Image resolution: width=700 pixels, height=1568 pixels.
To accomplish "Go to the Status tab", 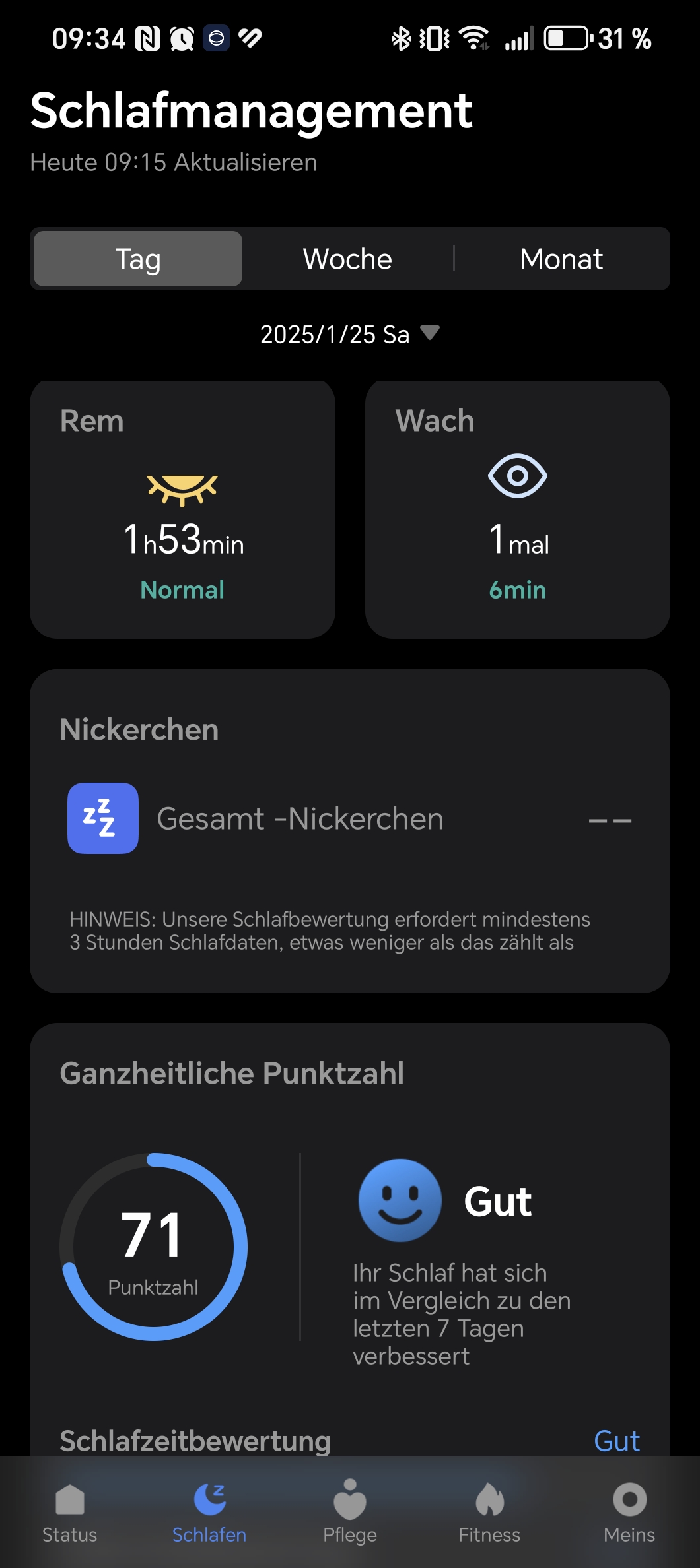I will tap(69, 1511).
